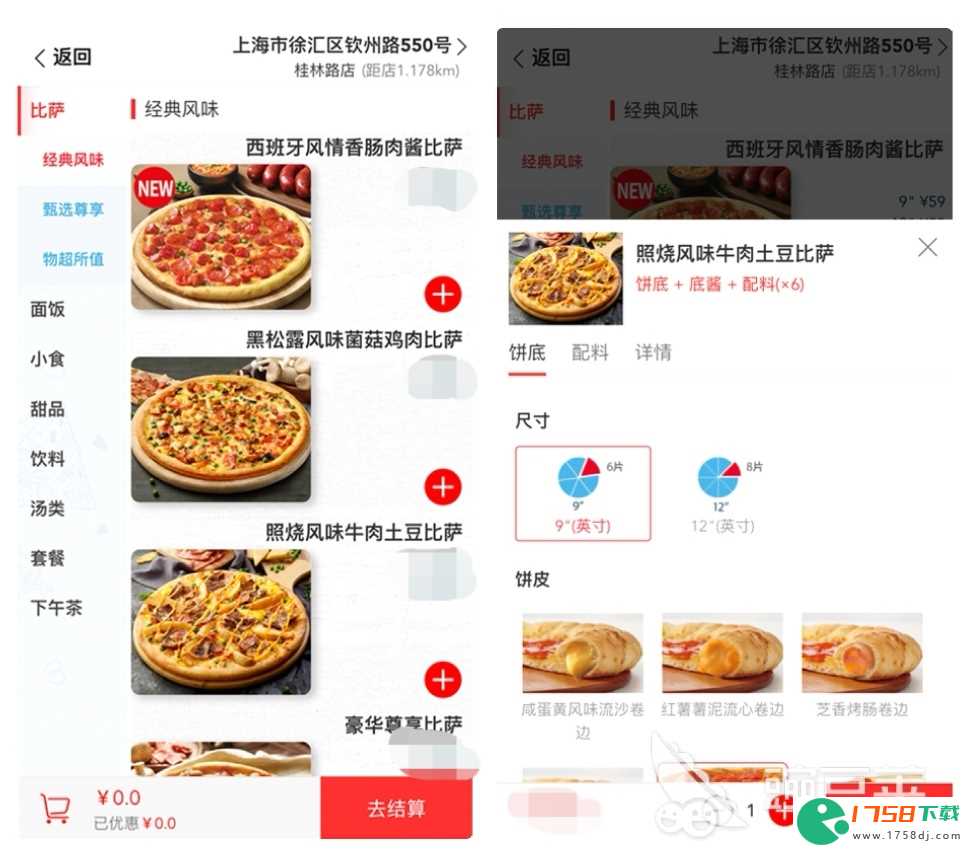This screenshot has height=867, width=965.
Task: Open the 面饭 category
Action: pos(47,309)
